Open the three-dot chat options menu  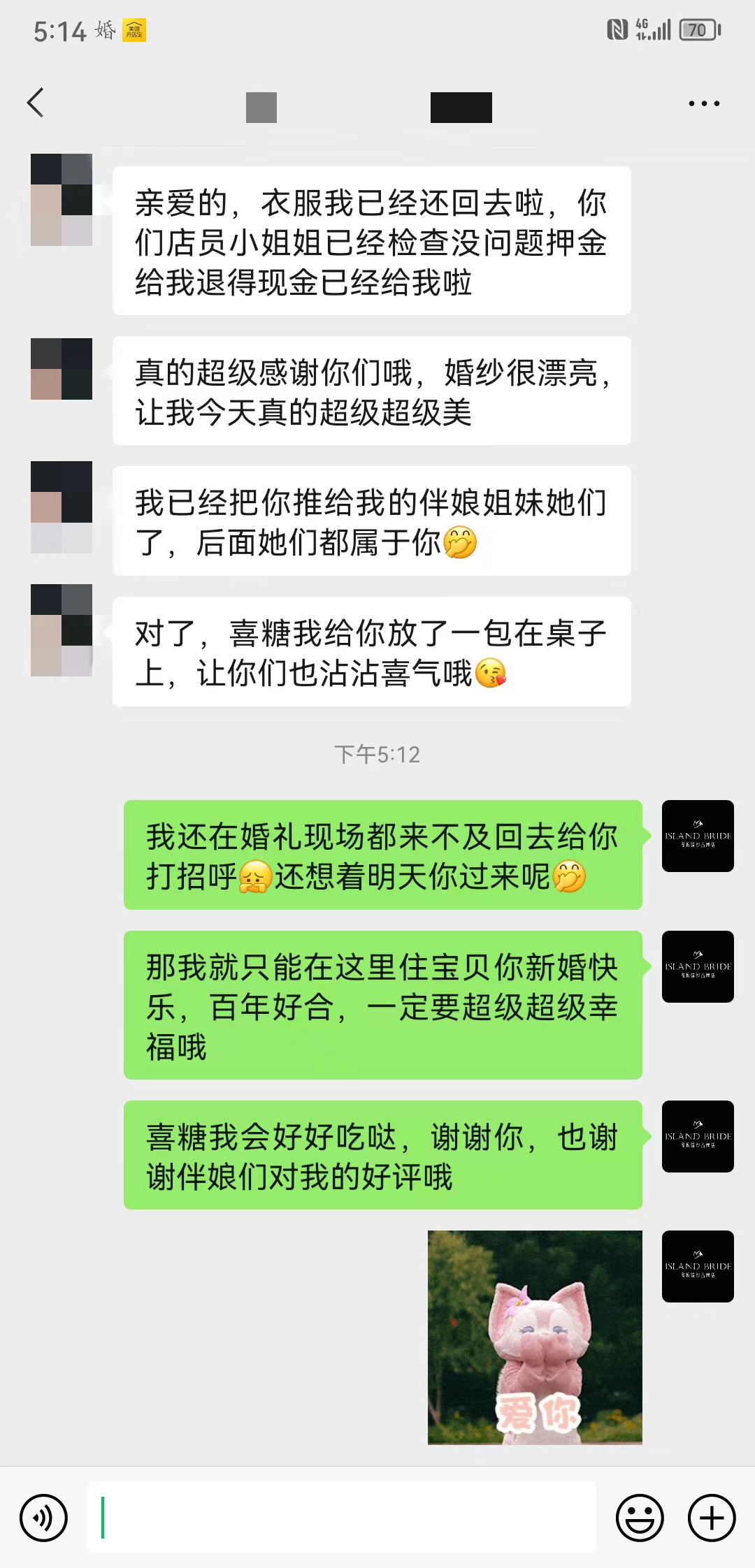pyautogui.click(x=703, y=103)
